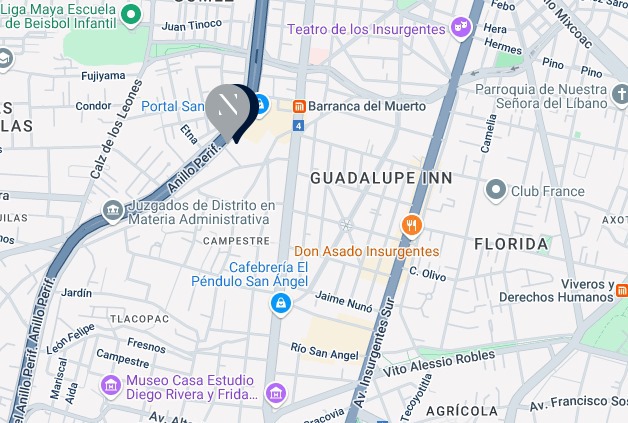Open Teatro de los Insurgentes marker

(460, 29)
